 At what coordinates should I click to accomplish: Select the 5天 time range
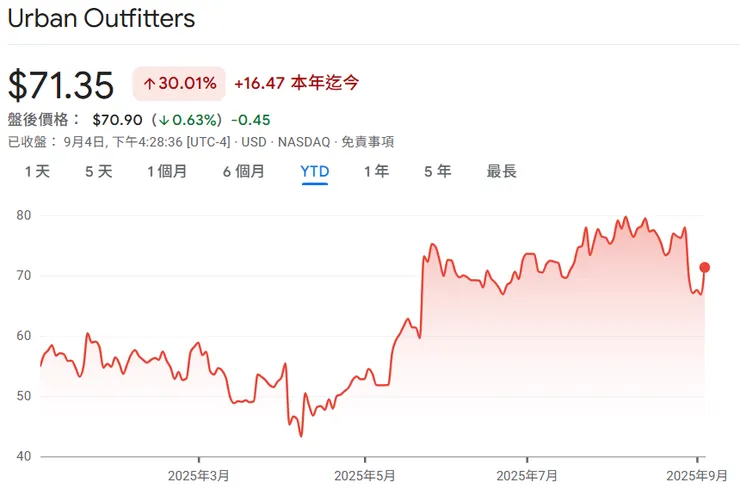click(x=99, y=172)
